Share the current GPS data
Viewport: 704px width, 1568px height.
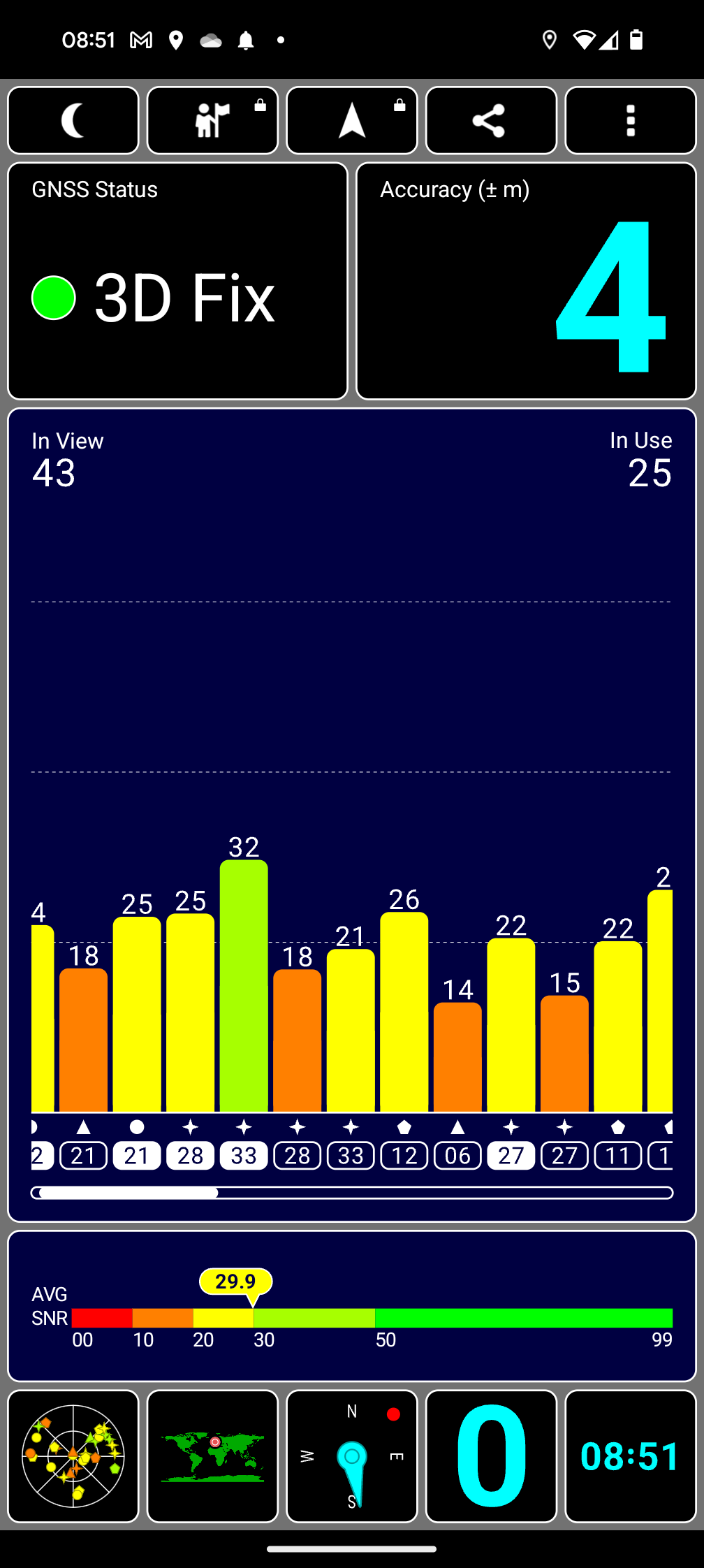(x=491, y=120)
